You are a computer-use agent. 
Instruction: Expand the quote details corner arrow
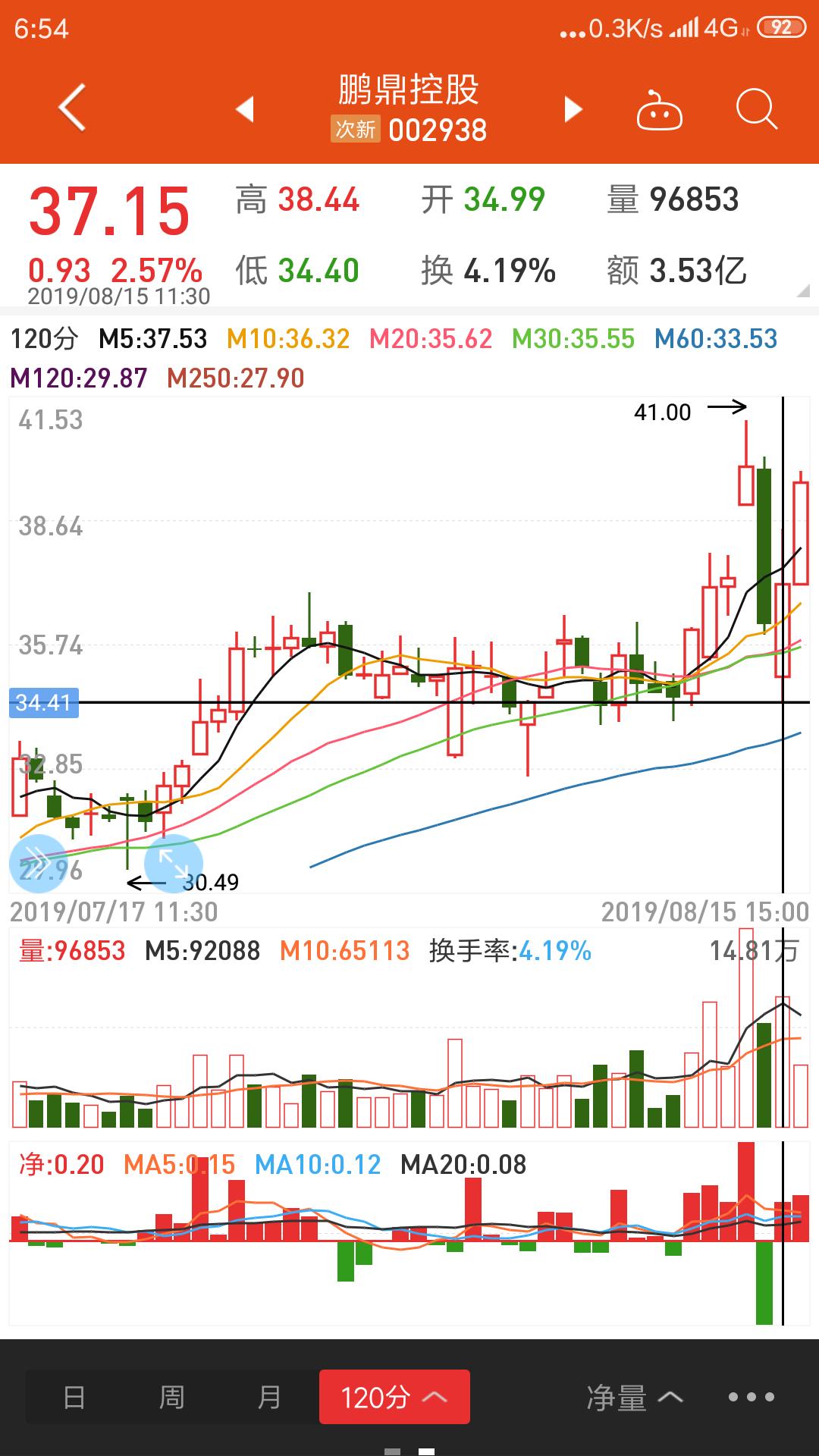802,291
